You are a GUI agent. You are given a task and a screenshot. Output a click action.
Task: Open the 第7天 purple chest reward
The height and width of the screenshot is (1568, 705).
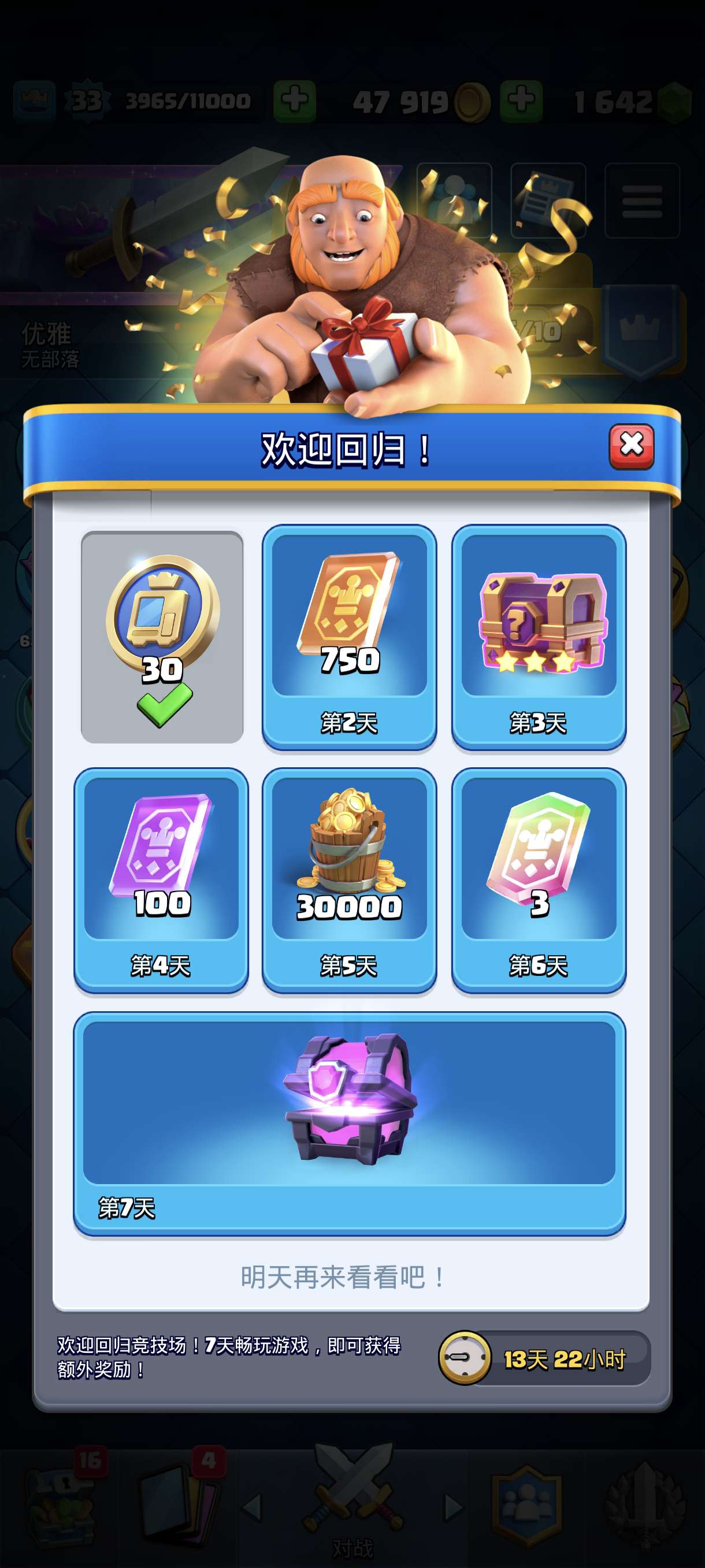pyautogui.click(x=349, y=1122)
